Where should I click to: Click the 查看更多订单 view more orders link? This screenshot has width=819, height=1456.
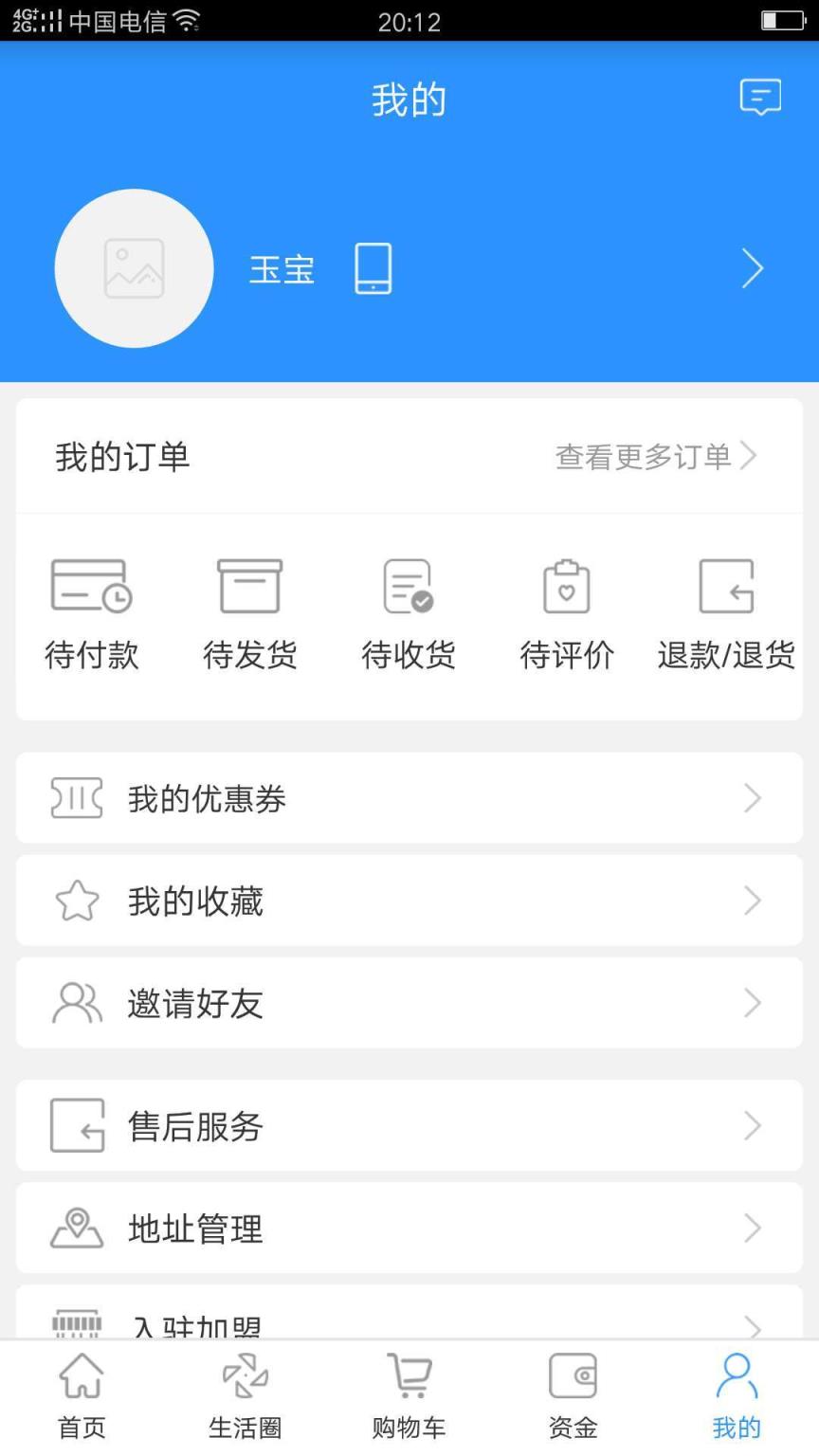pyautogui.click(x=641, y=457)
